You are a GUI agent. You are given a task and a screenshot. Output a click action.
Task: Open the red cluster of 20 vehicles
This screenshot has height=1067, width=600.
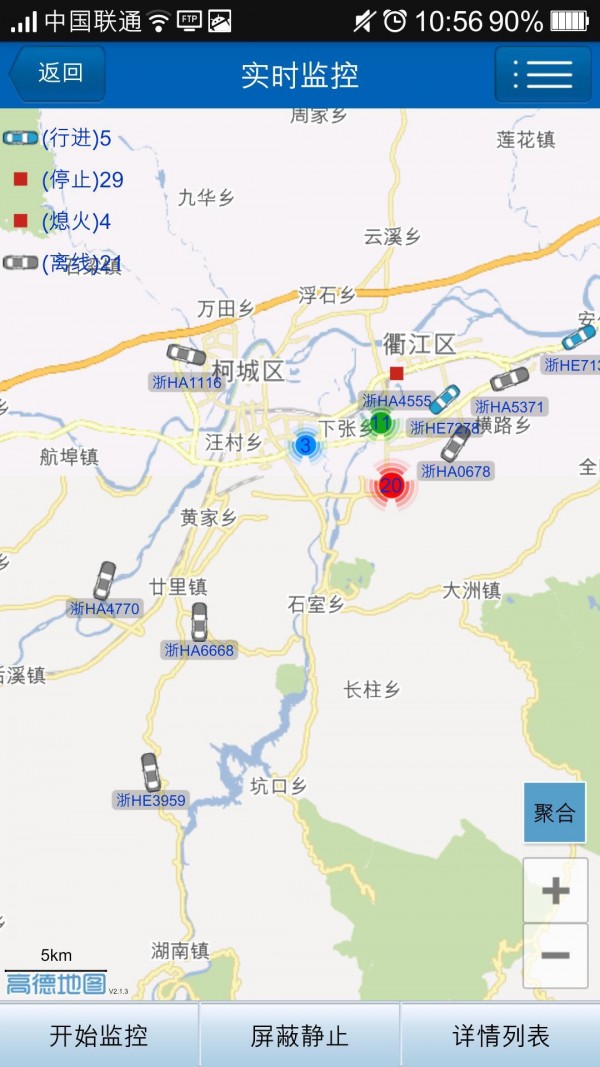pyautogui.click(x=391, y=487)
